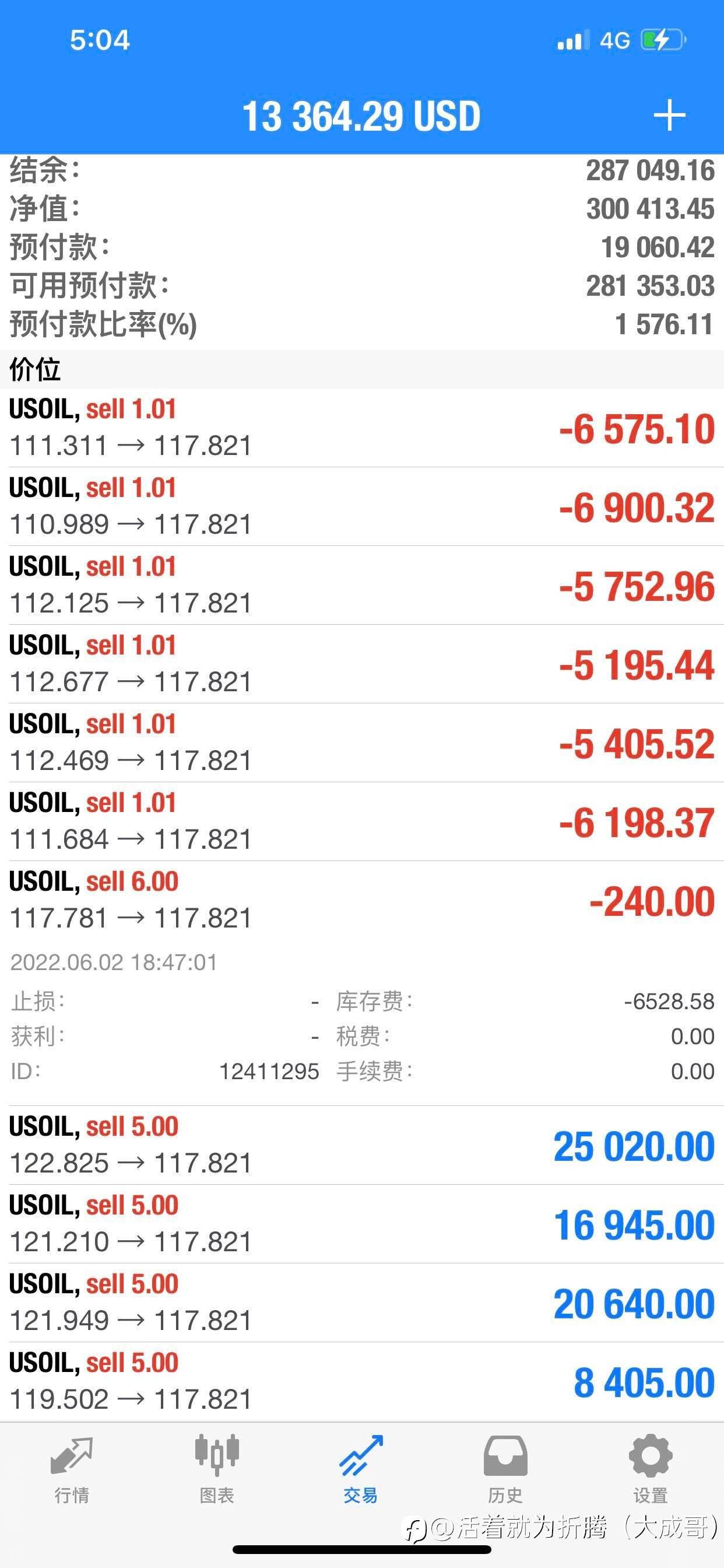Open USOIL sell position opened at 110.989
Screen dimensions: 724x1568
362,506
